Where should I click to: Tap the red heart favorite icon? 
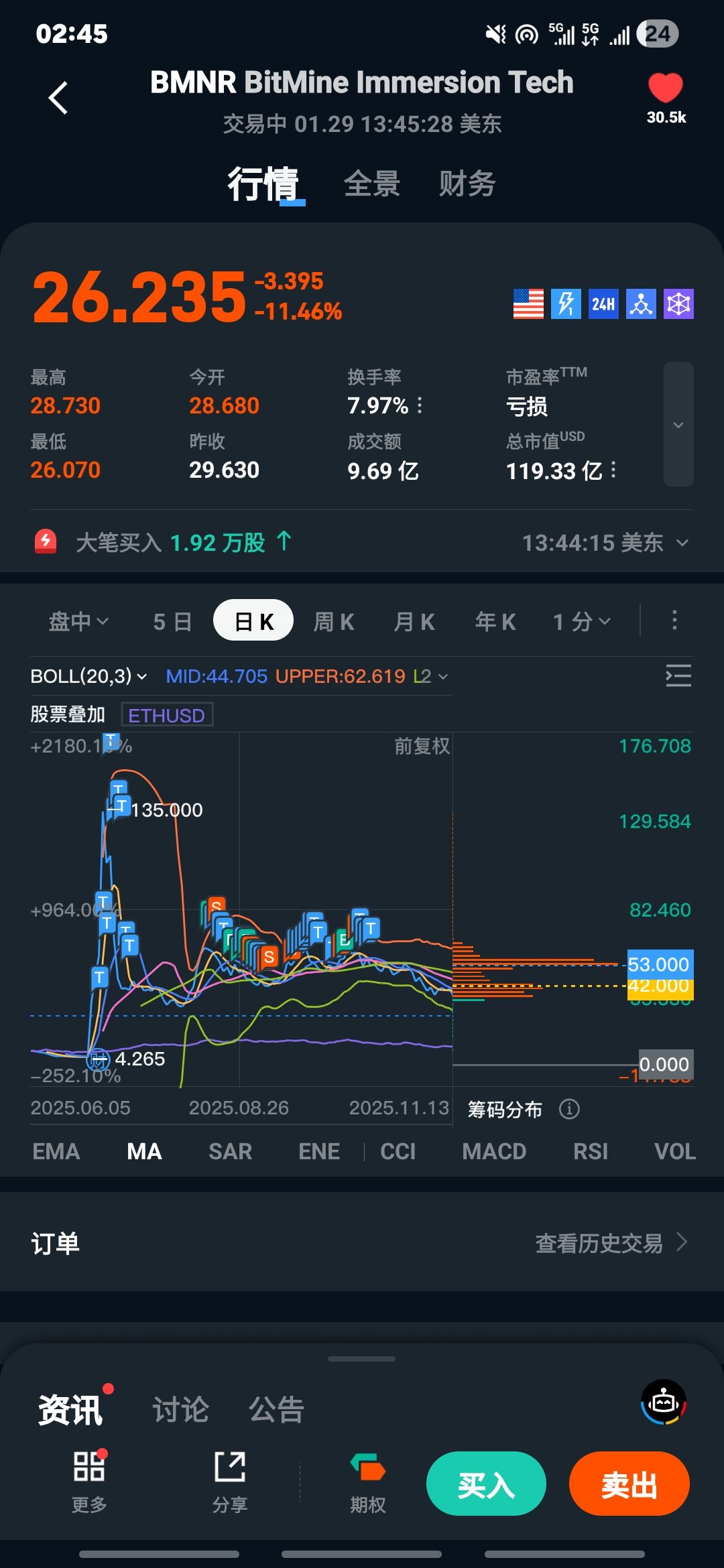click(x=665, y=89)
